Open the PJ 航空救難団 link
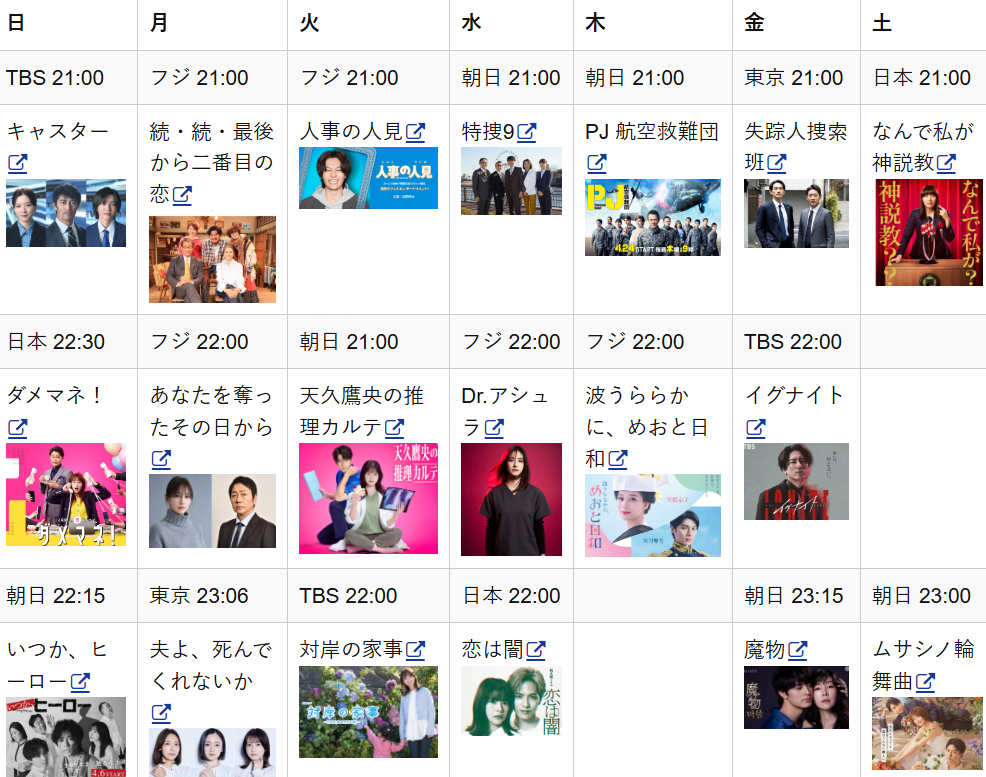The image size is (986, 777). 596,162
